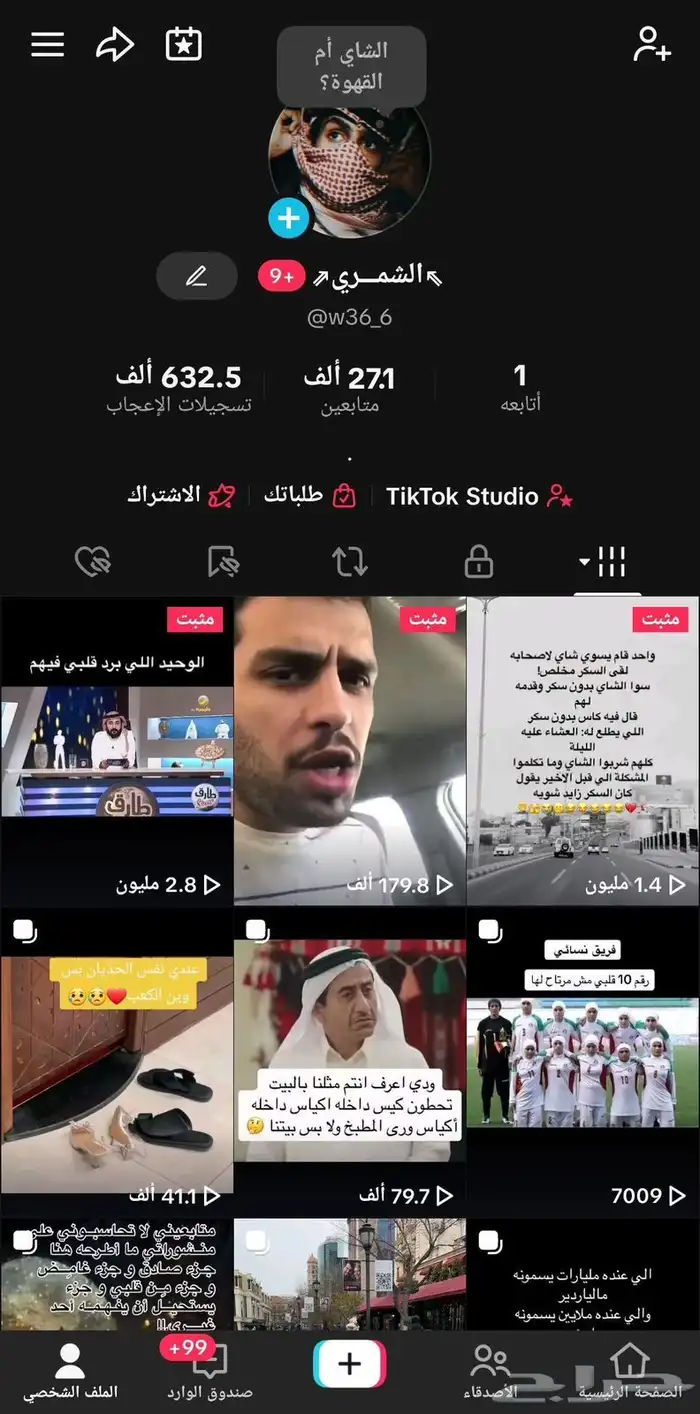
Task: Tap the add friends icon
Action: click(x=652, y=45)
